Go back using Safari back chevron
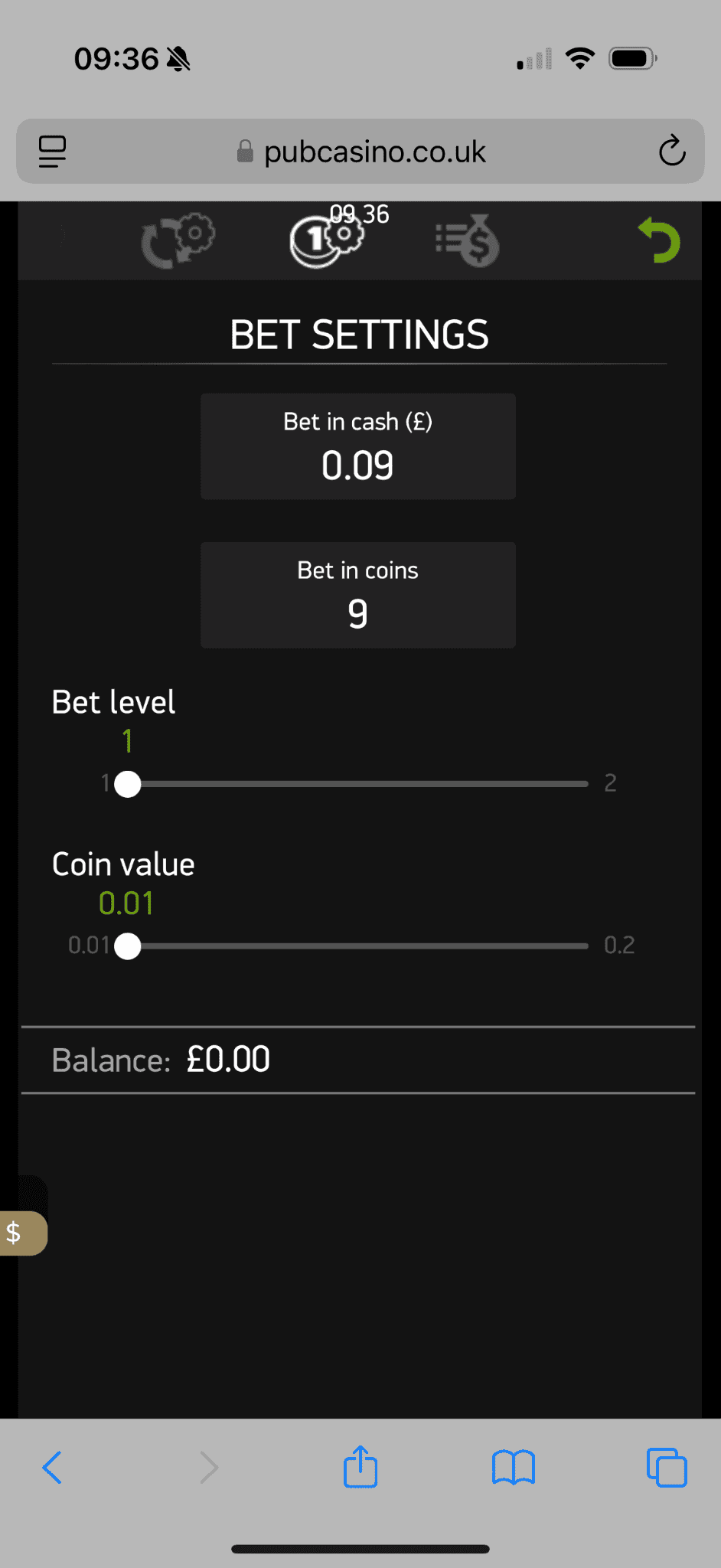 coord(52,1467)
